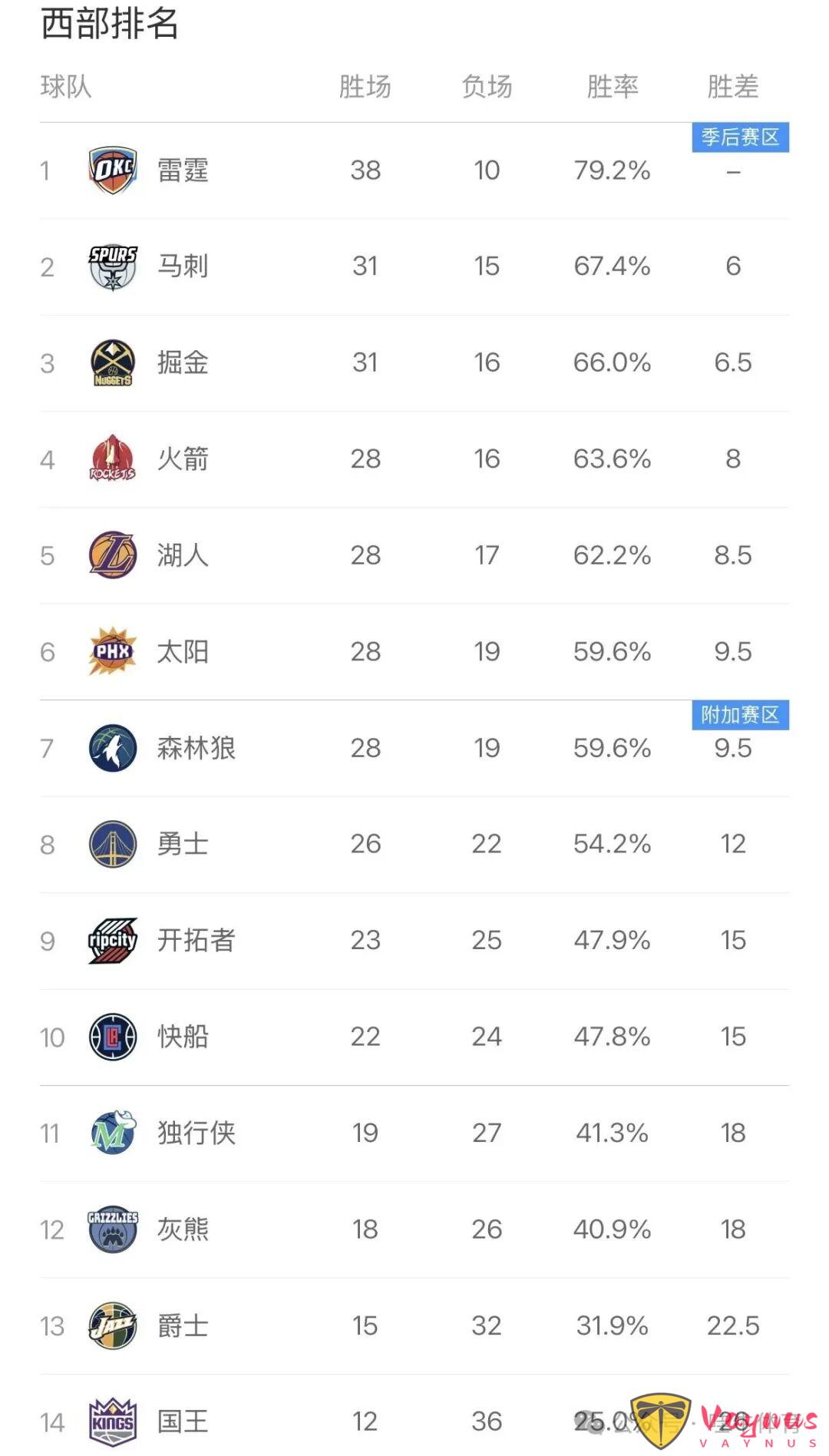This screenshot has height=1456, width=829.
Task: Click the 季后赛区 label badge
Action: click(x=741, y=138)
